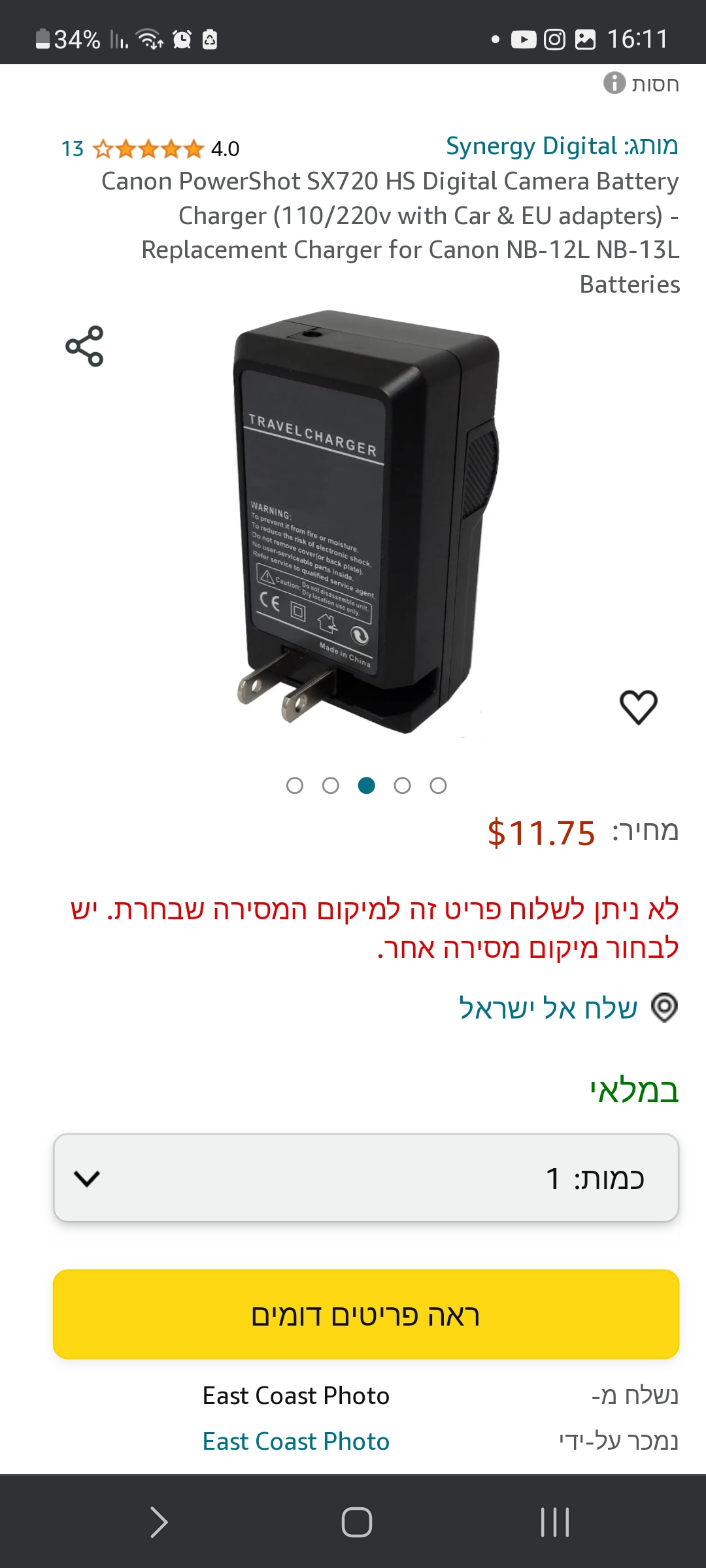The width and height of the screenshot is (706, 1568).
Task: Open the sponsored info icon
Action: pyautogui.click(x=614, y=83)
